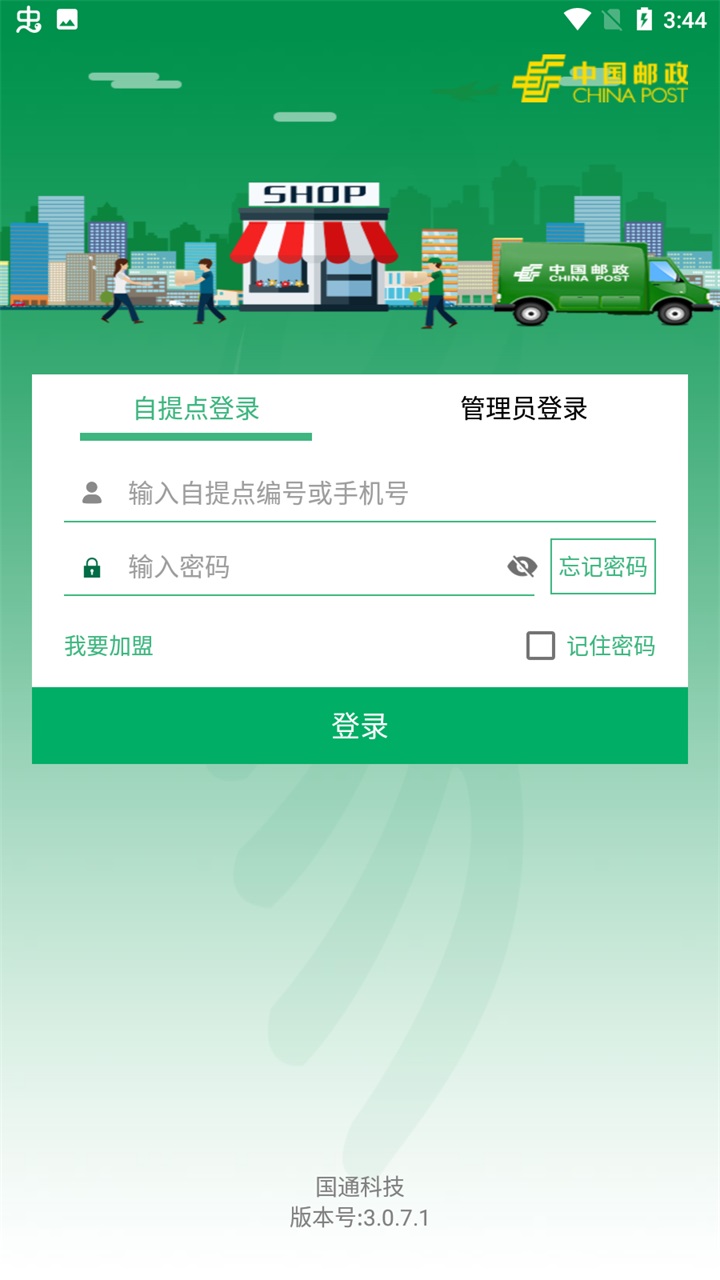Select the 自提点登录 tab
The width and height of the screenshot is (720, 1280).
tap(196, 409)
